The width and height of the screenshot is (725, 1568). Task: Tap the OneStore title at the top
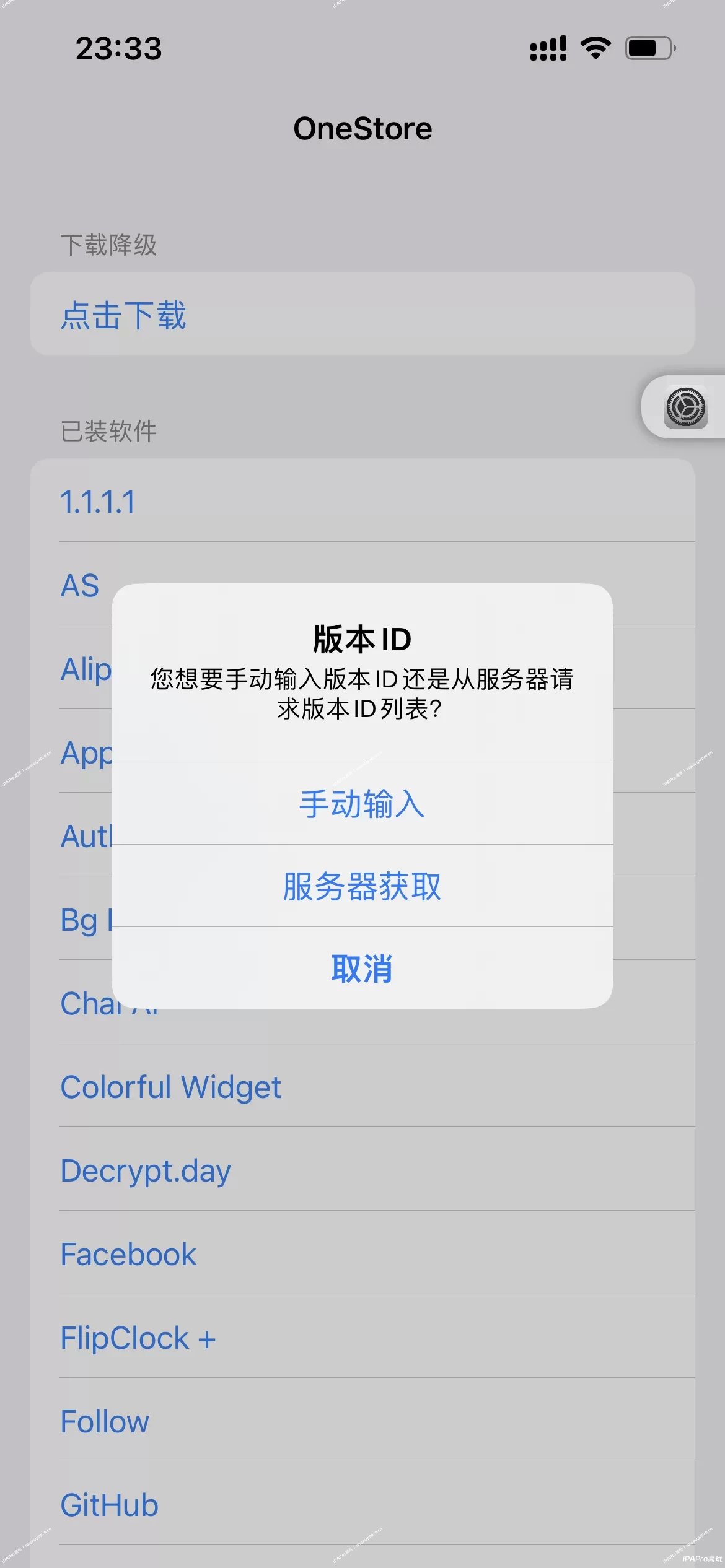coord(362,128)
